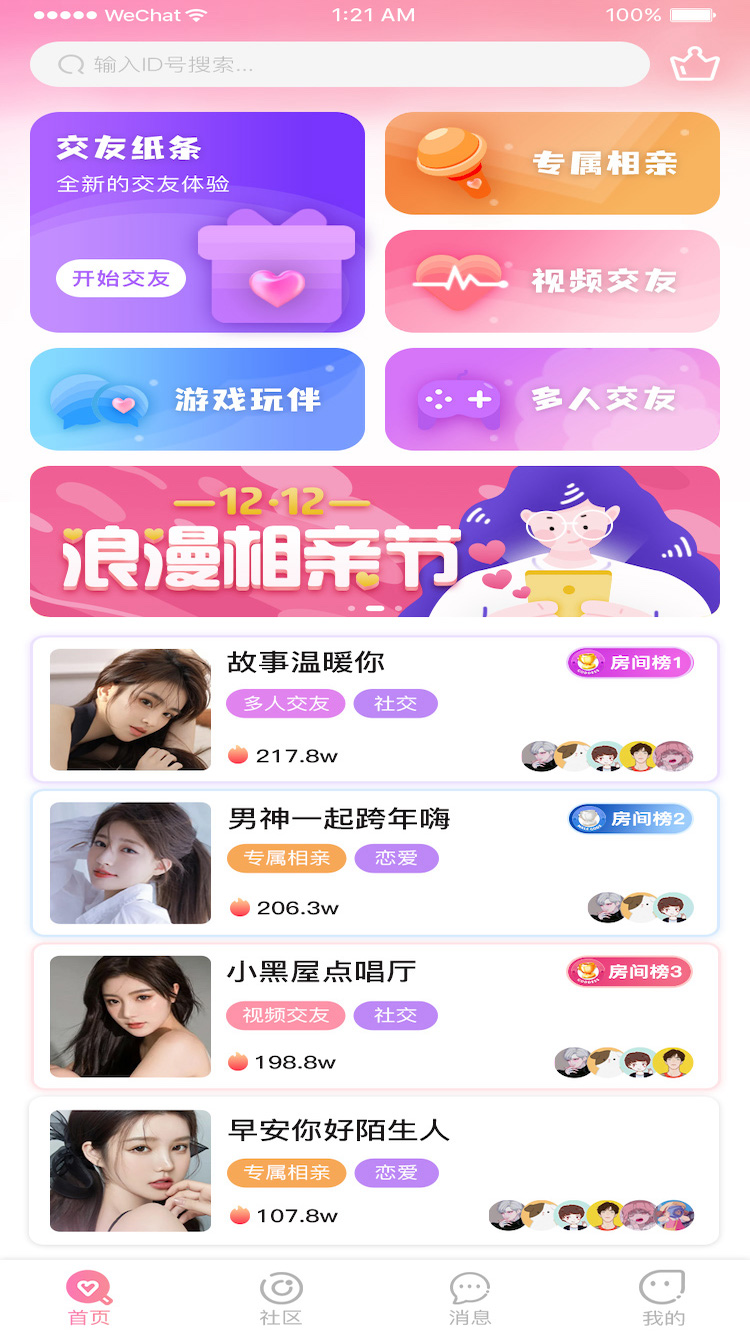Tap the 开始交友 button

tap(121, 278)
